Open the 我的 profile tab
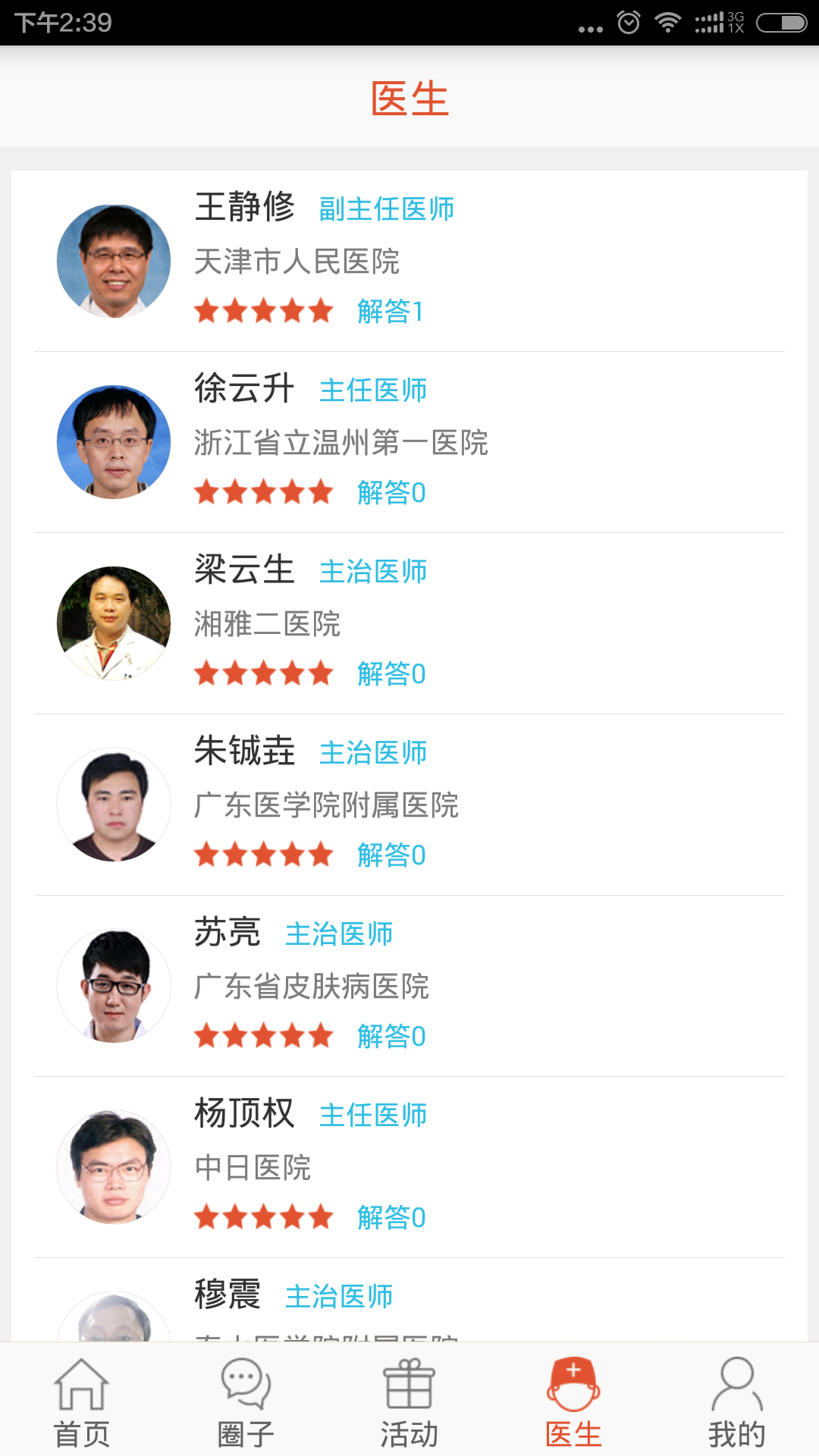Image resolution: width=819 pixels, height=1456 pixels. coord(737,1400)
